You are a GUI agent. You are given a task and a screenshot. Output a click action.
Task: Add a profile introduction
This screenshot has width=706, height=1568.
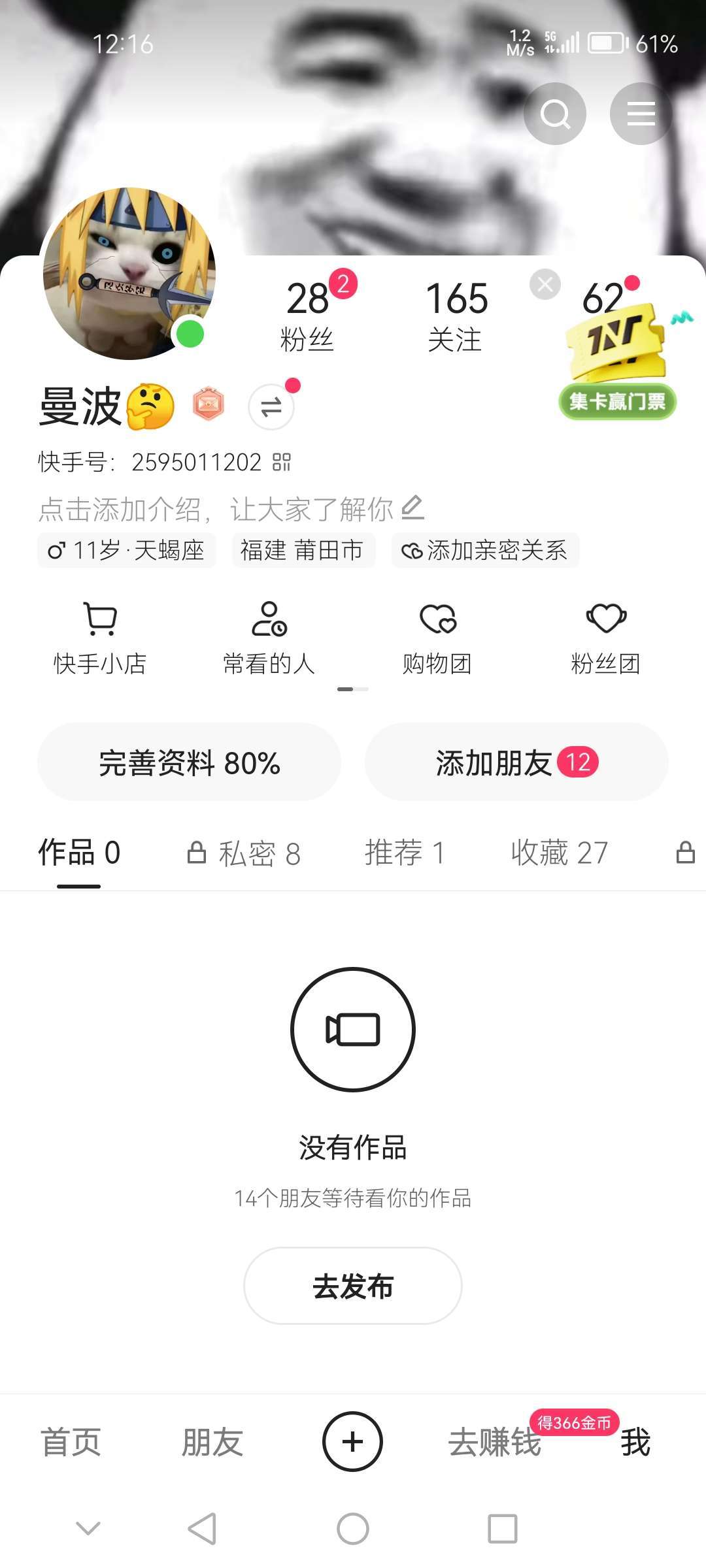[x=230, y=510]
